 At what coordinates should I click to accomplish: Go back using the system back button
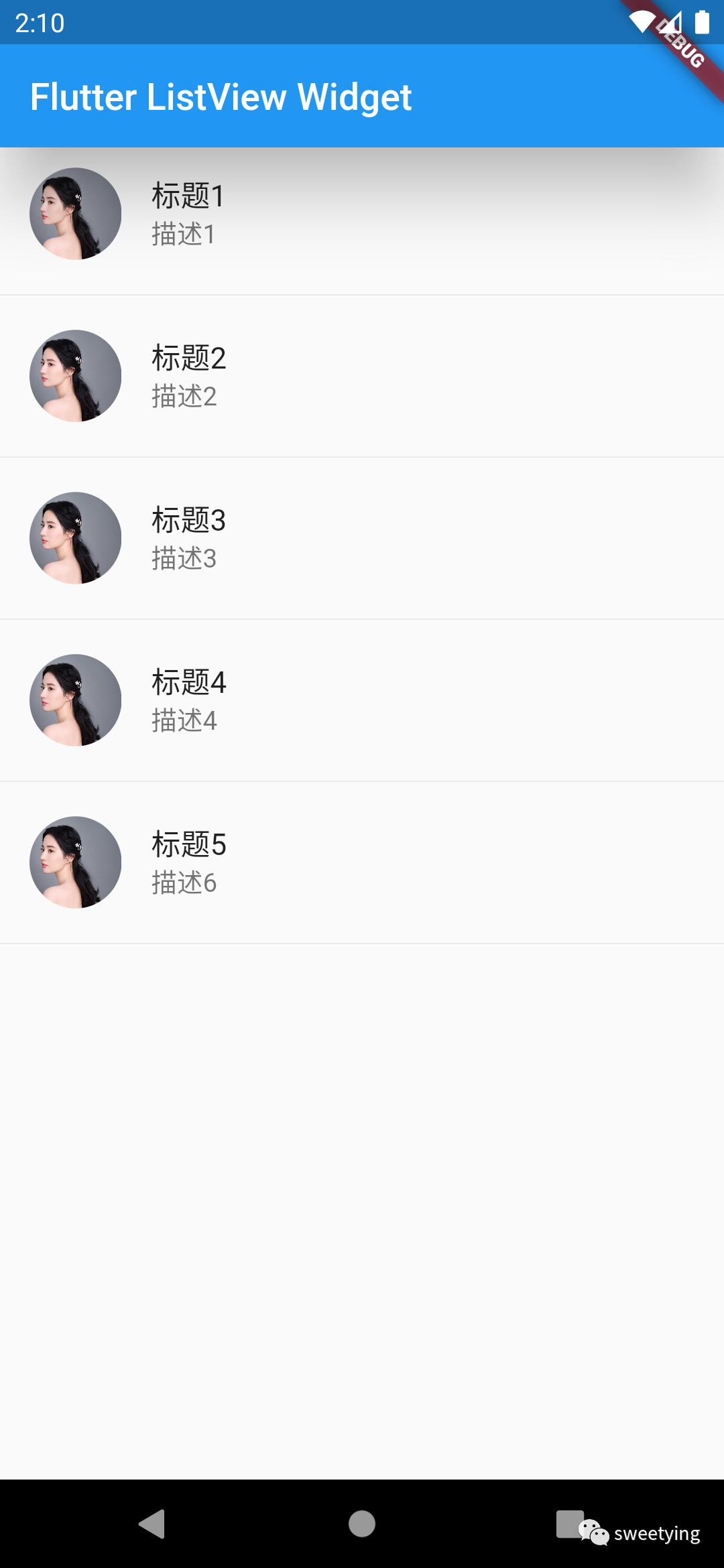(152, 1524)
